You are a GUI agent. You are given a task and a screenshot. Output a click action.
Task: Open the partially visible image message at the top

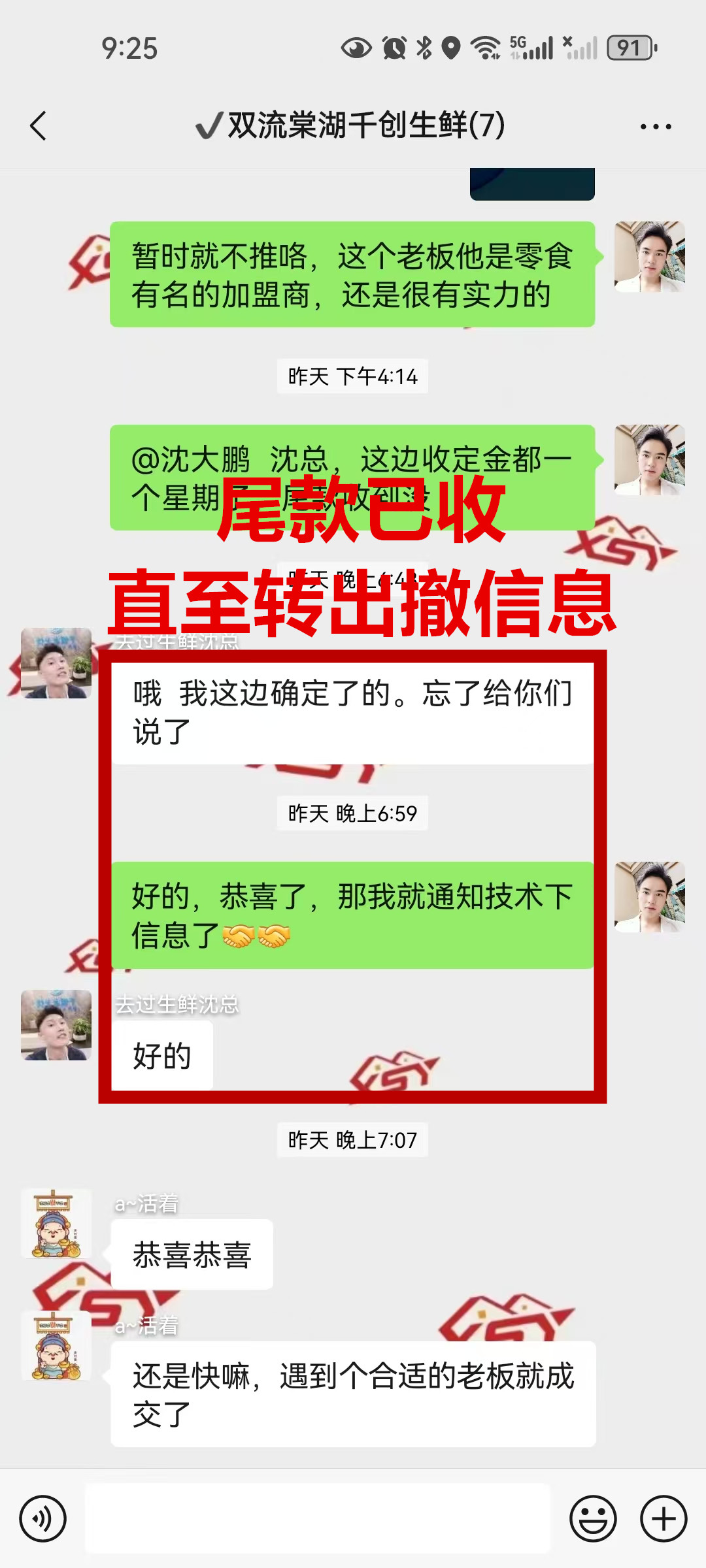(x=532, y=184)
